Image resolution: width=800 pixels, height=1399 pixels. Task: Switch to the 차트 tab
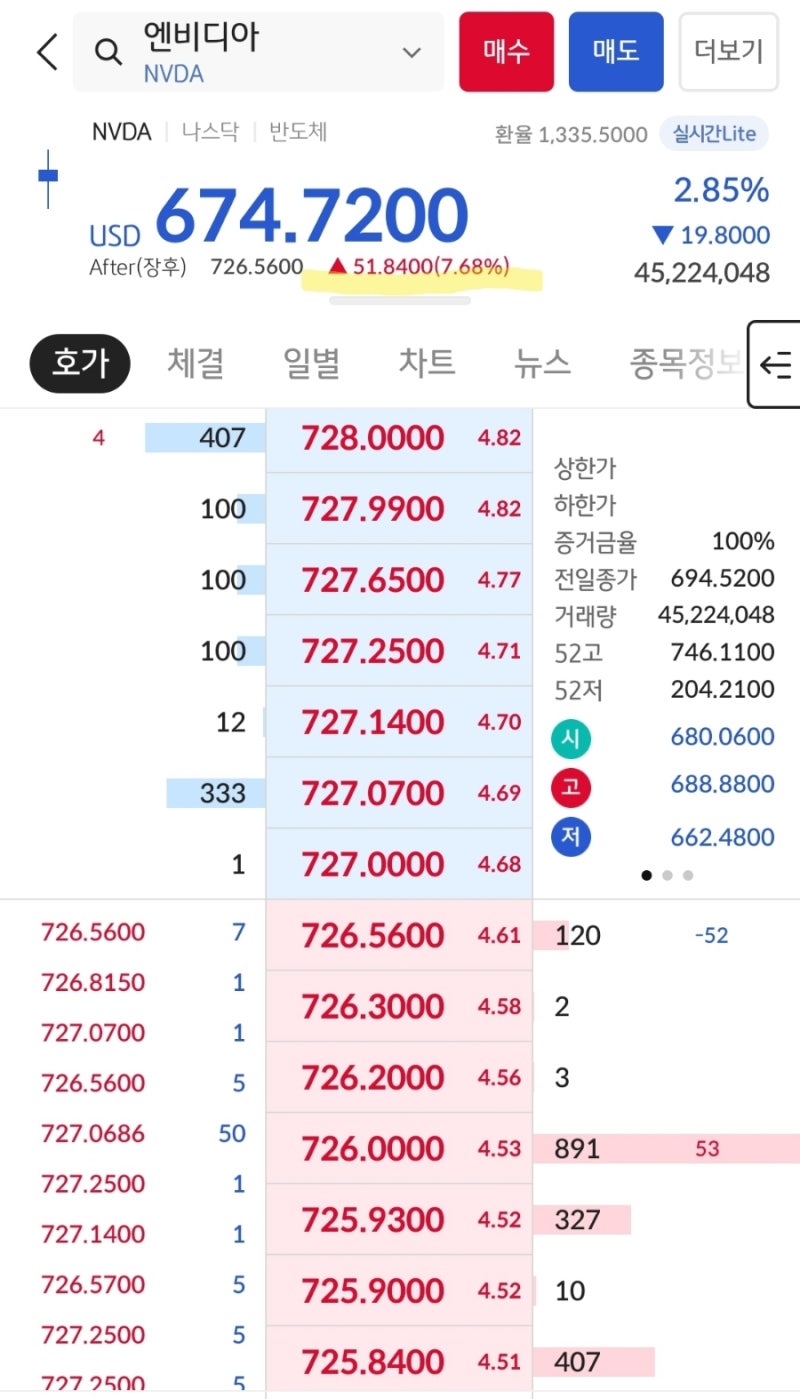427,364
